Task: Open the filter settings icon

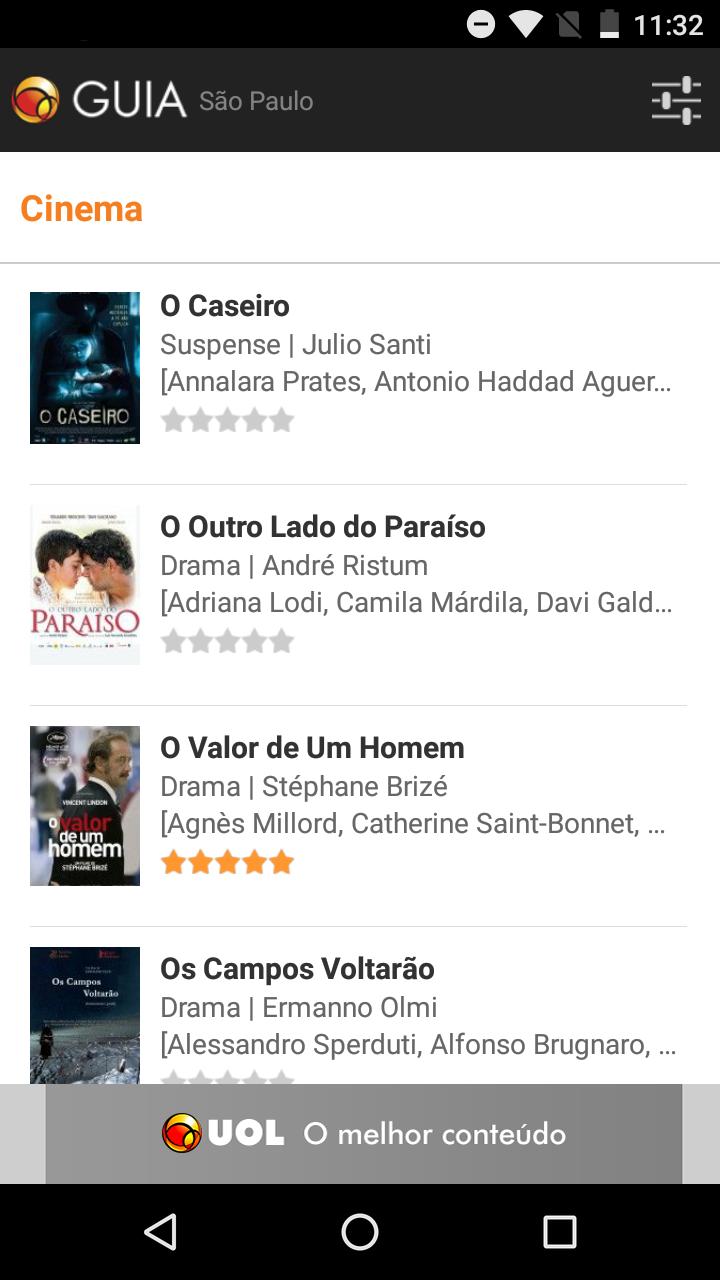Action: (676, 100)
